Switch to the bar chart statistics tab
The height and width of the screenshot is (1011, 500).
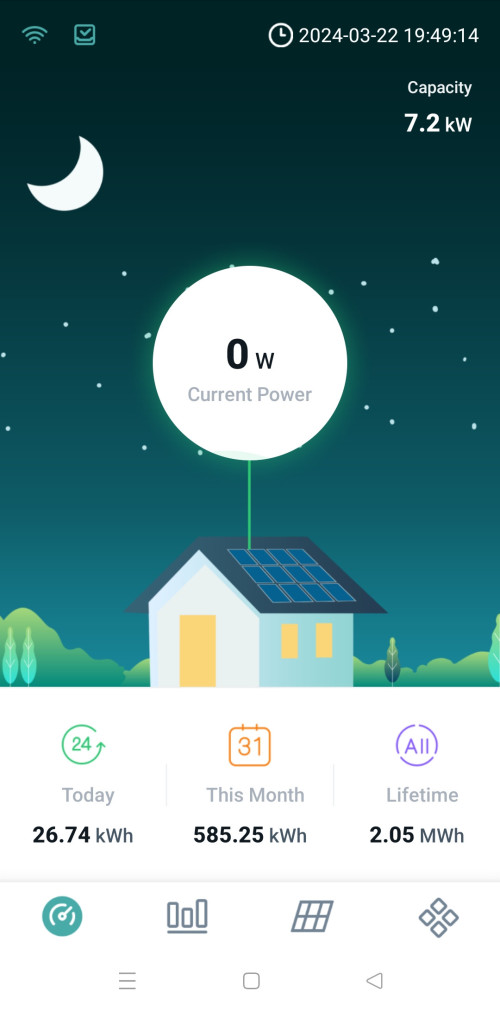pyautogui.click(x=187, y=916)
